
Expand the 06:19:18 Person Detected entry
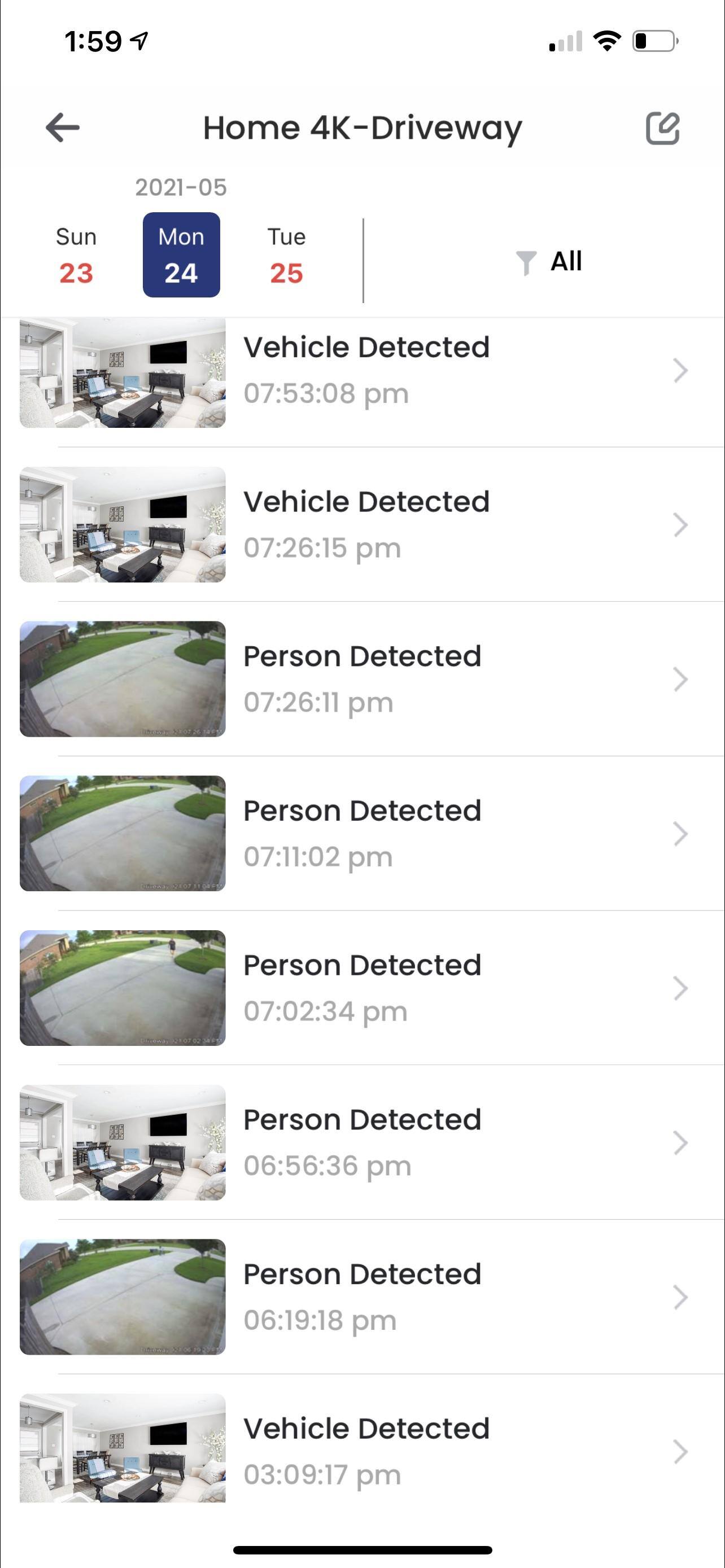point(679,1297)
